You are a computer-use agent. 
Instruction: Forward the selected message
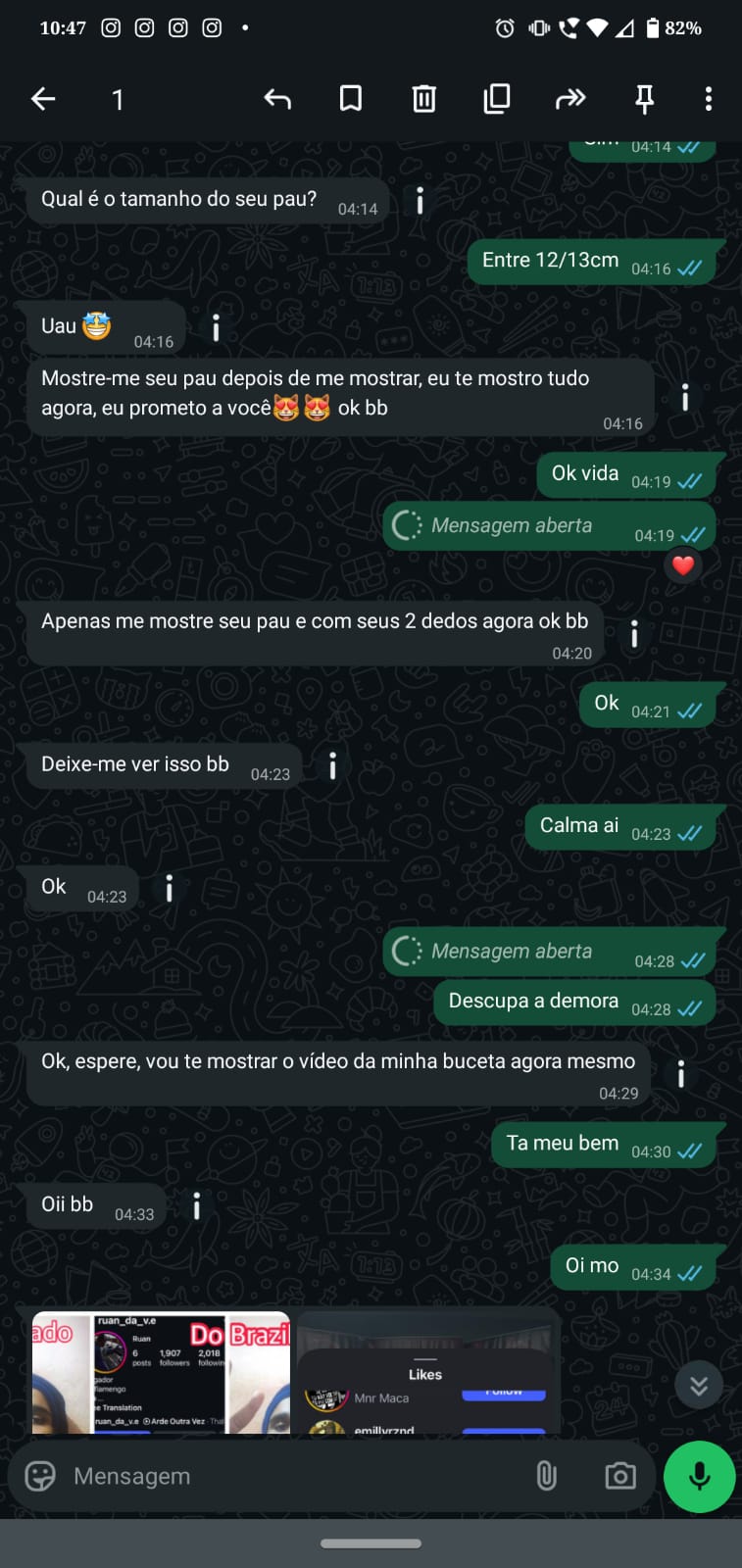tap(569, 99)
